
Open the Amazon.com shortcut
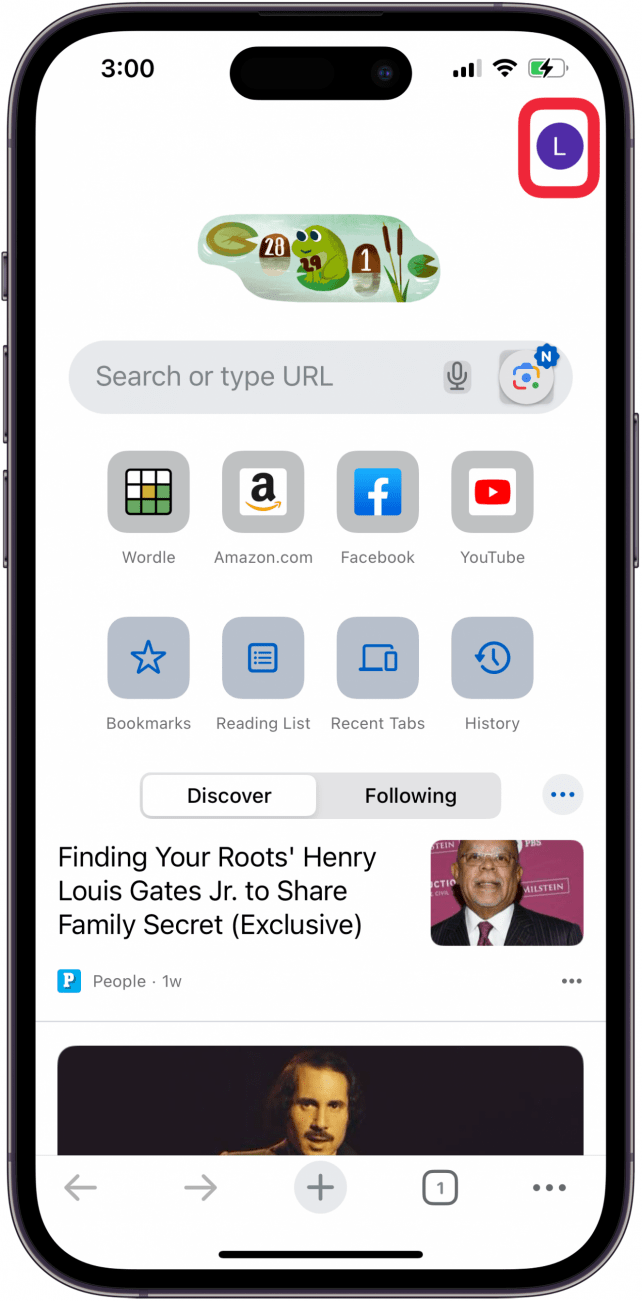tap(263, 492)
